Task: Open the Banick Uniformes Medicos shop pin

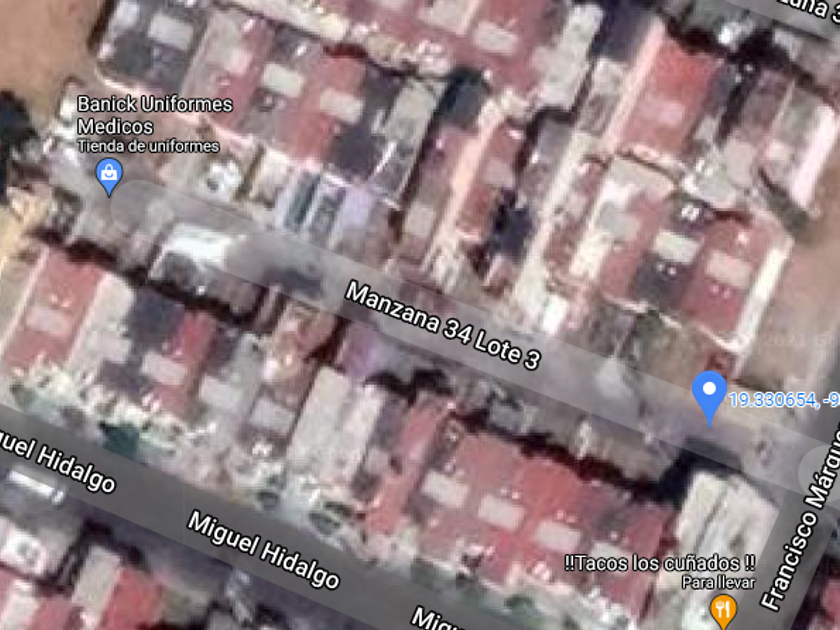Action: point(109,177)
